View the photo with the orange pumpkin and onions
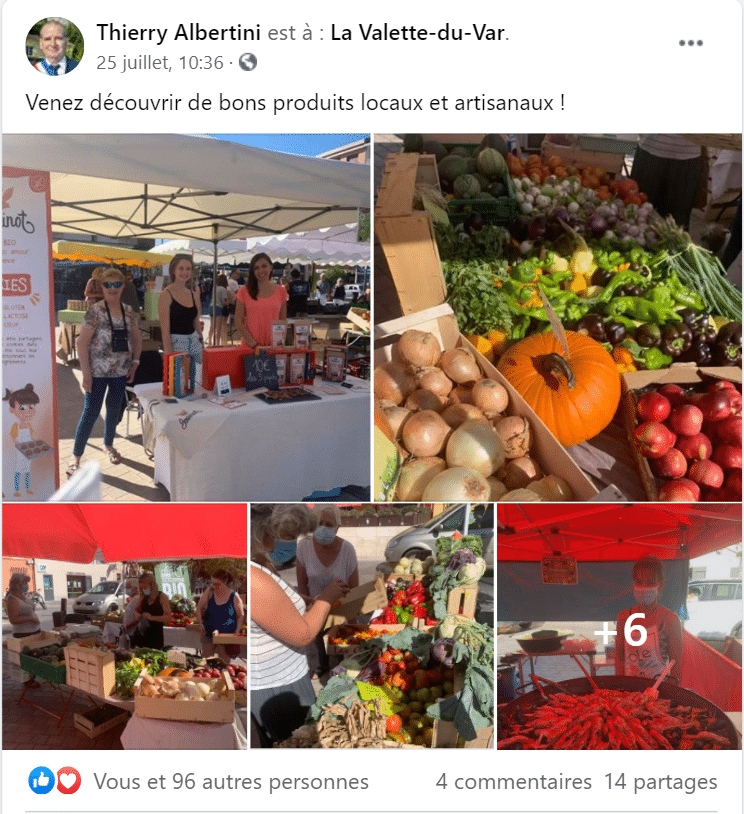The width and height of the screenshot is (744, 814). [x=558, y=317]
